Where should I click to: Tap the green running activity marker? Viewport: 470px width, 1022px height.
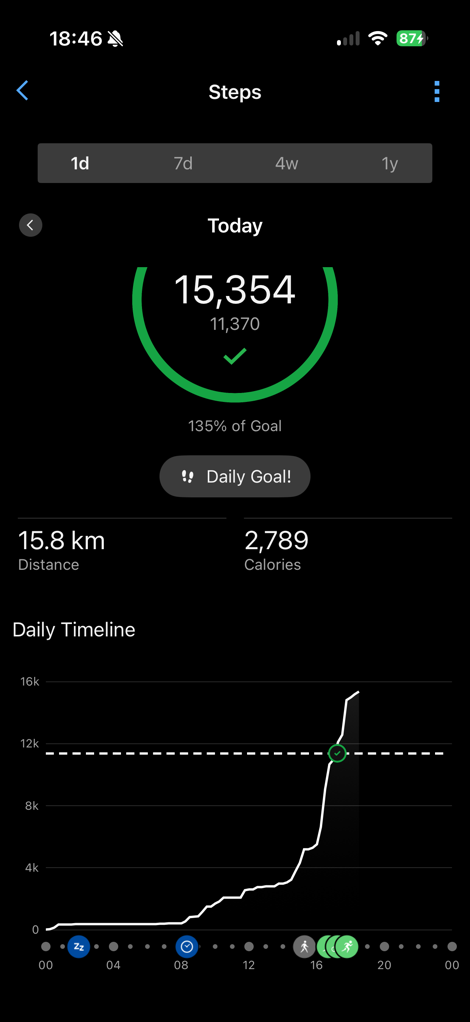348,946
